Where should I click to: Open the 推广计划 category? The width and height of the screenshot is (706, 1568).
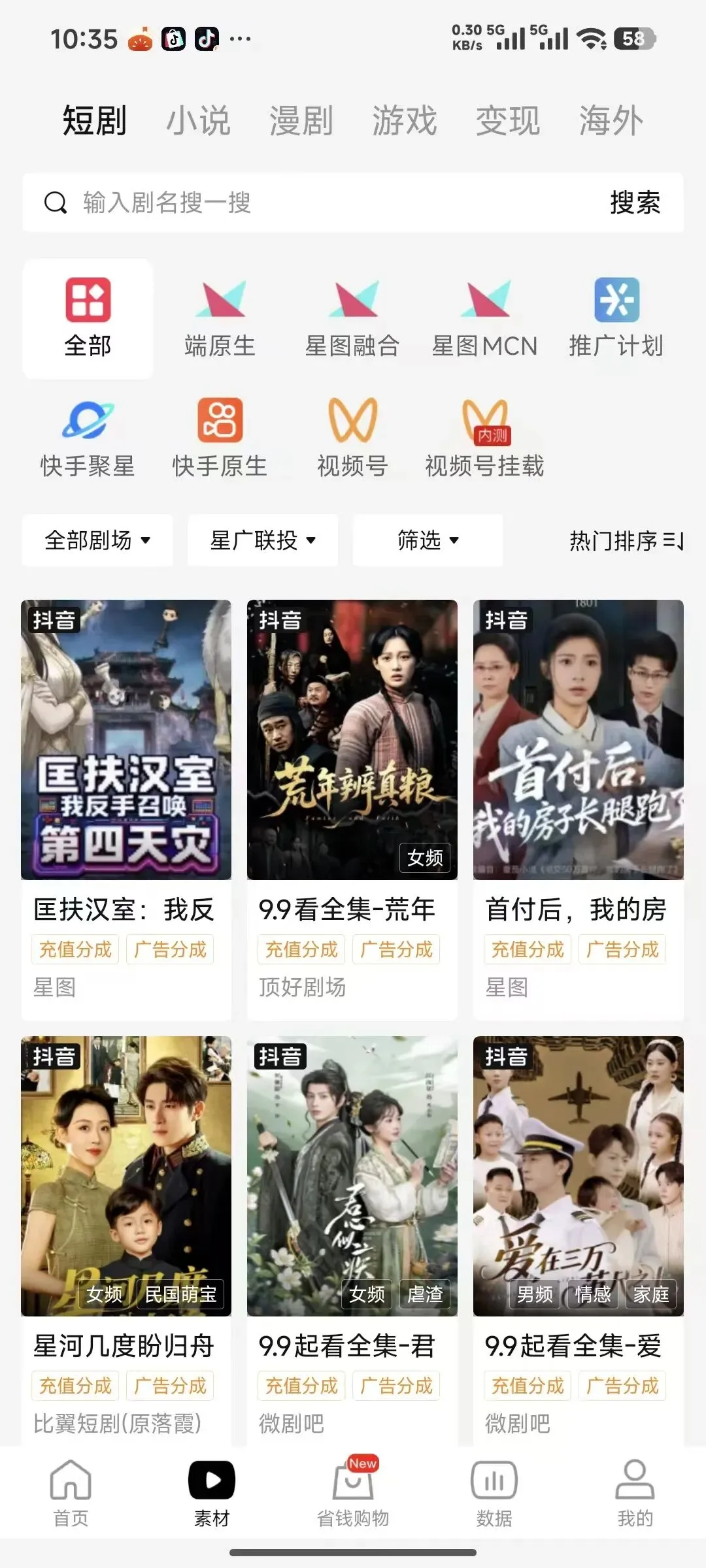point(616,318)
